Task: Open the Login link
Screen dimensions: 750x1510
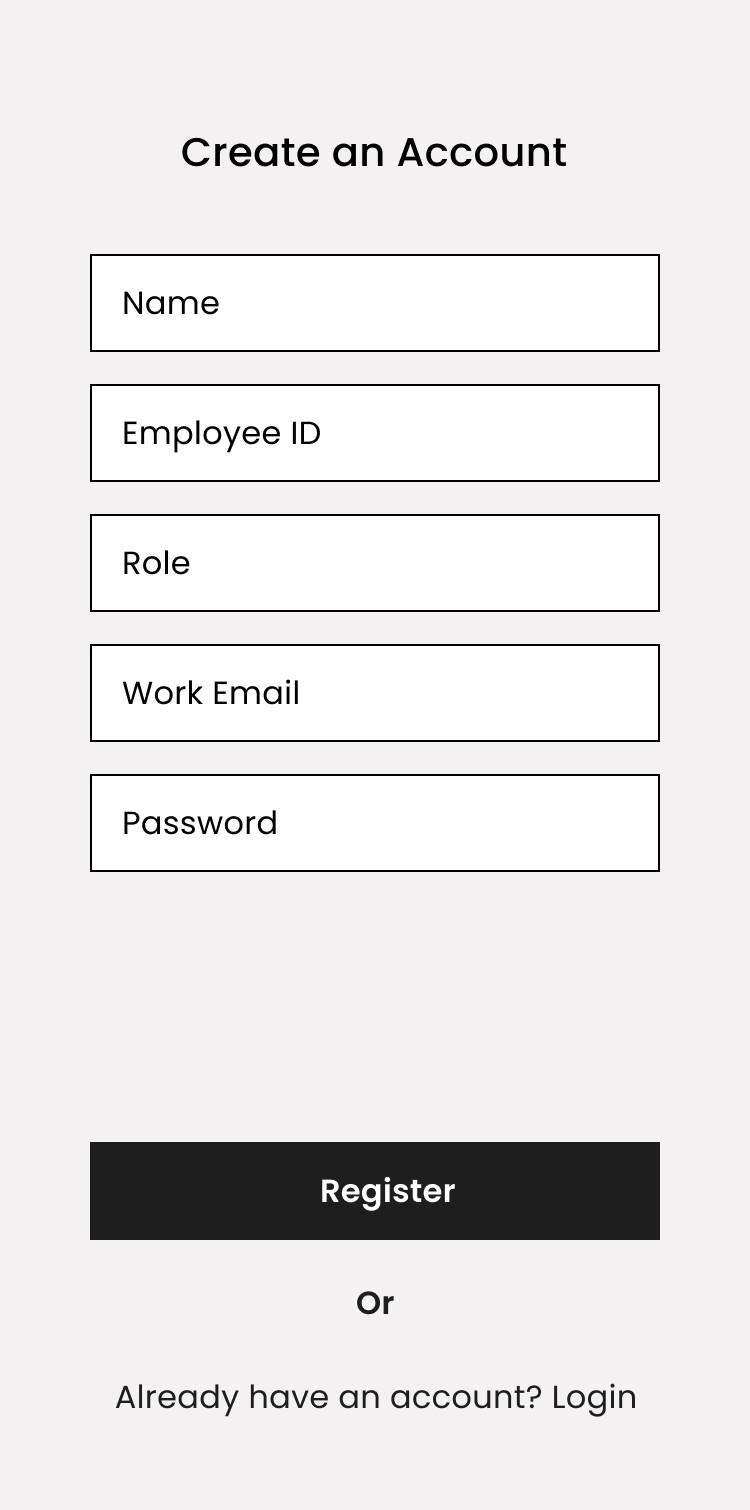Action: pos(594,1398)
